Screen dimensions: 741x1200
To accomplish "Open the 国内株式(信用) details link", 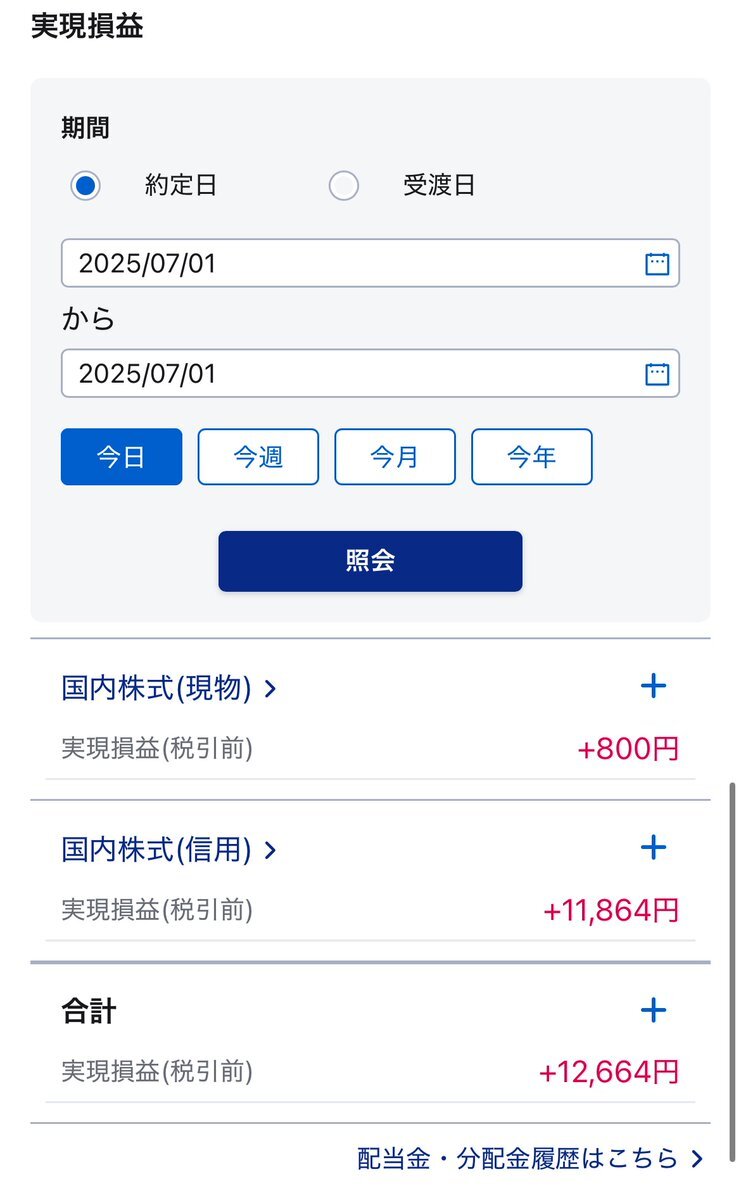I will click(x=169, y=850).
